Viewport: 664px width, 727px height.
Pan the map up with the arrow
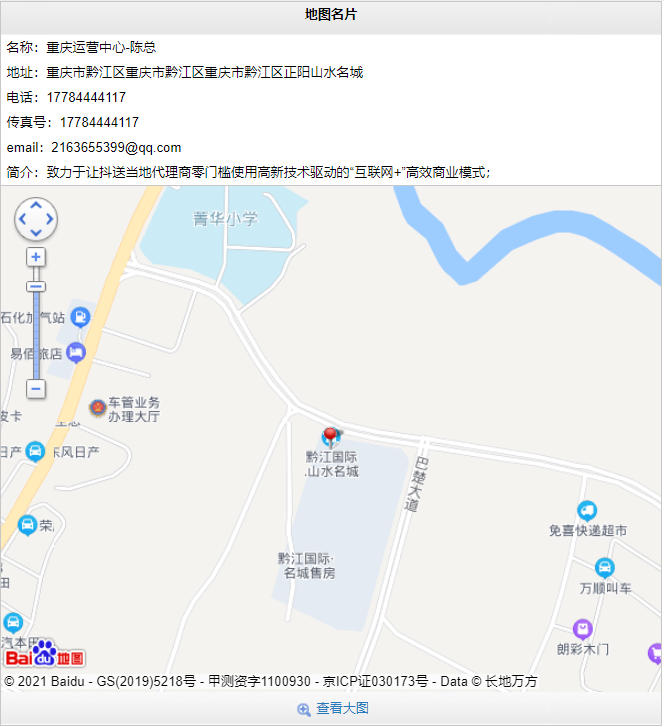click(36, 206)
